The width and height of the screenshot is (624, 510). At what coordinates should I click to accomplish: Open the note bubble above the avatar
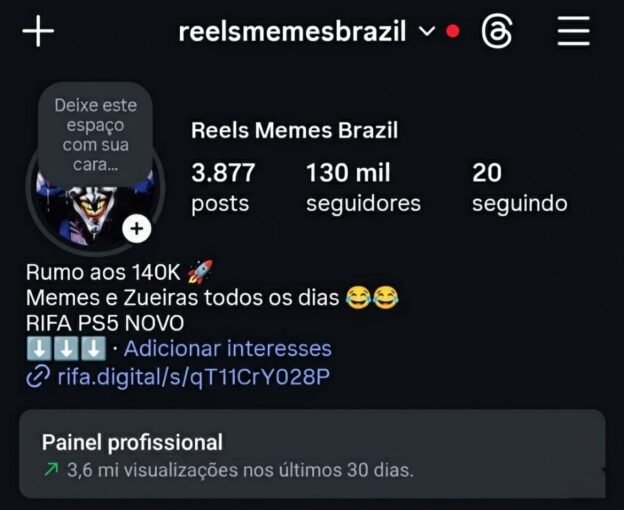[95, 134]
